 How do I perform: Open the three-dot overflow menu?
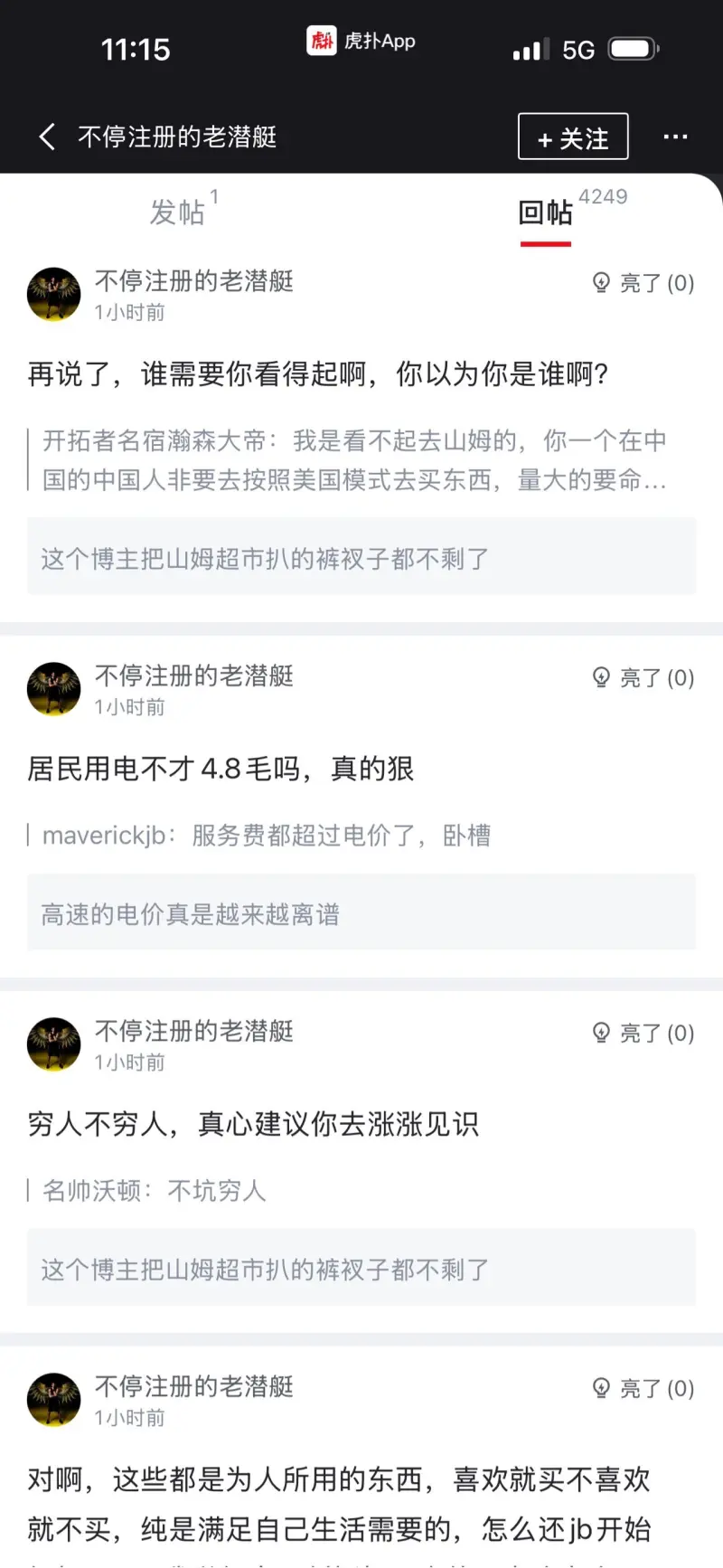coord(675,137)
